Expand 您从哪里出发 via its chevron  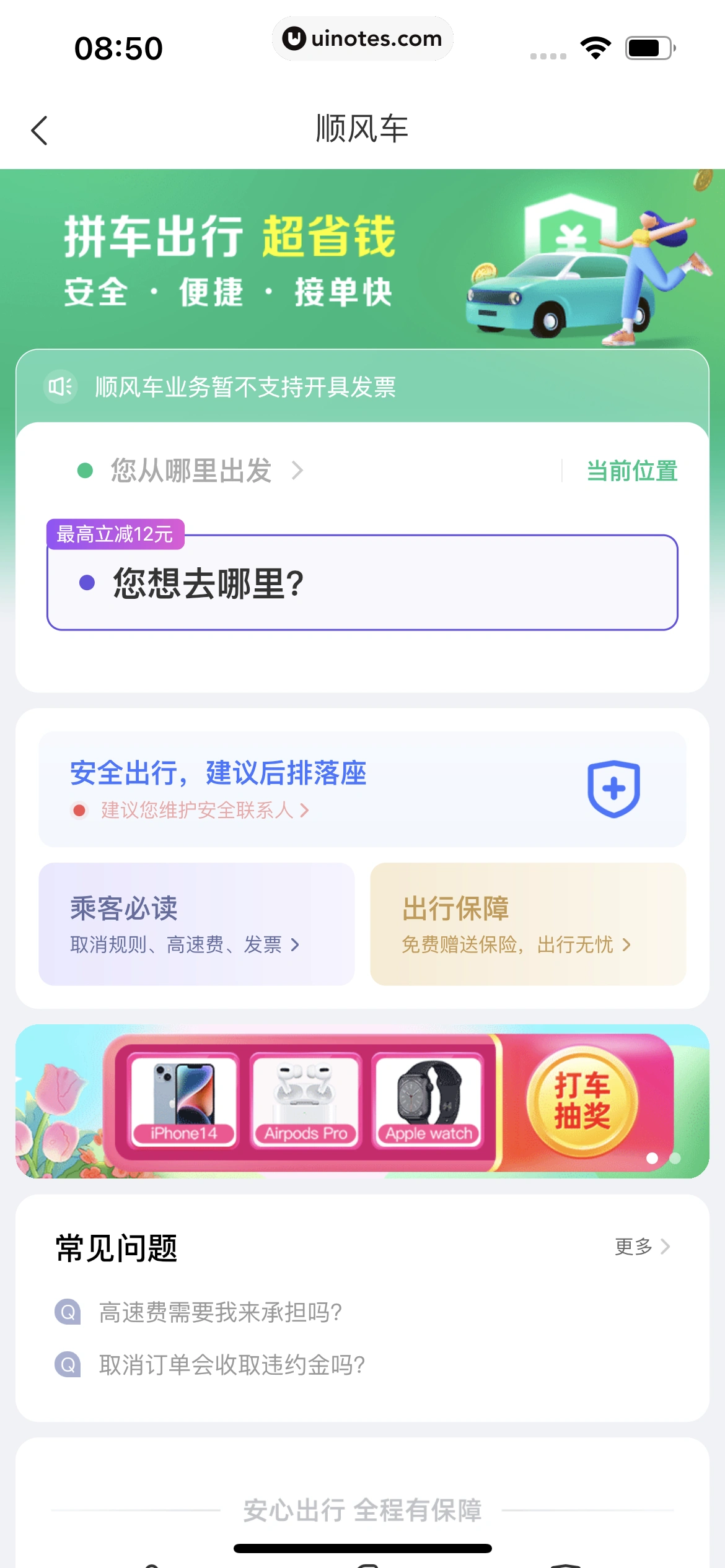(299, 471)
